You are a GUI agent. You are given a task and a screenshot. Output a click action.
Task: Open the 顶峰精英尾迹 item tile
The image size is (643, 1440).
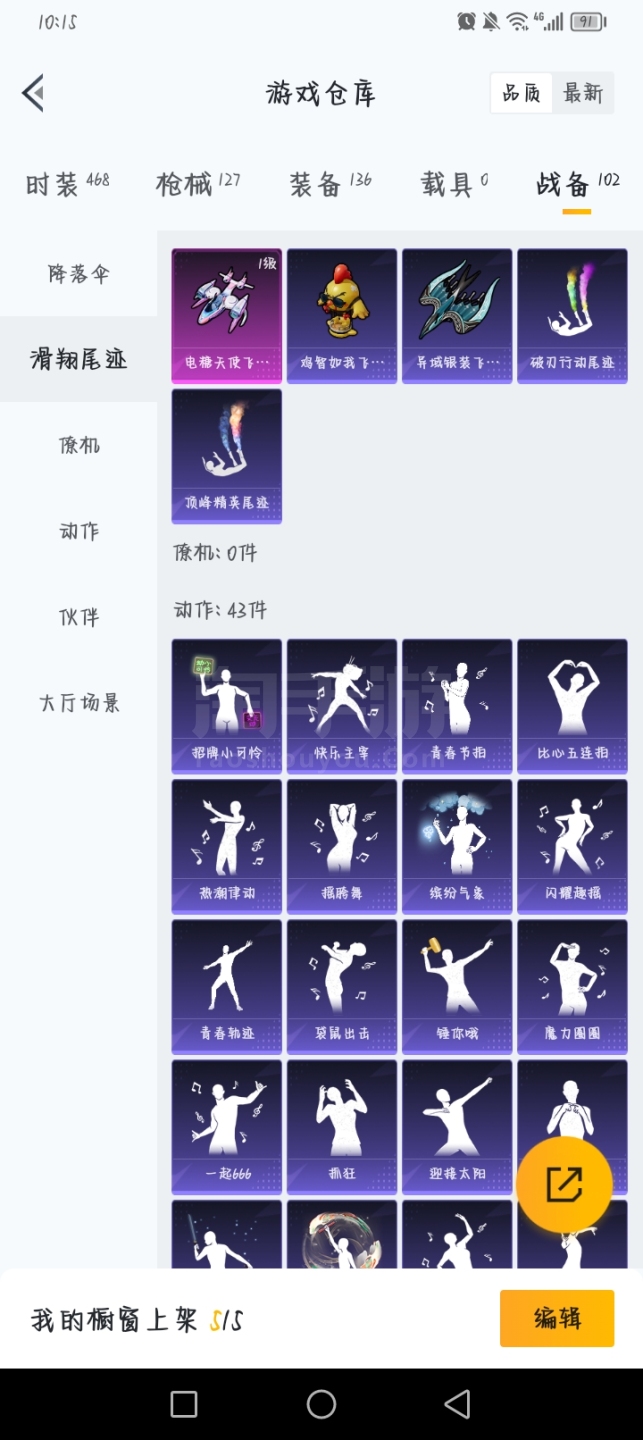(227, 456)
